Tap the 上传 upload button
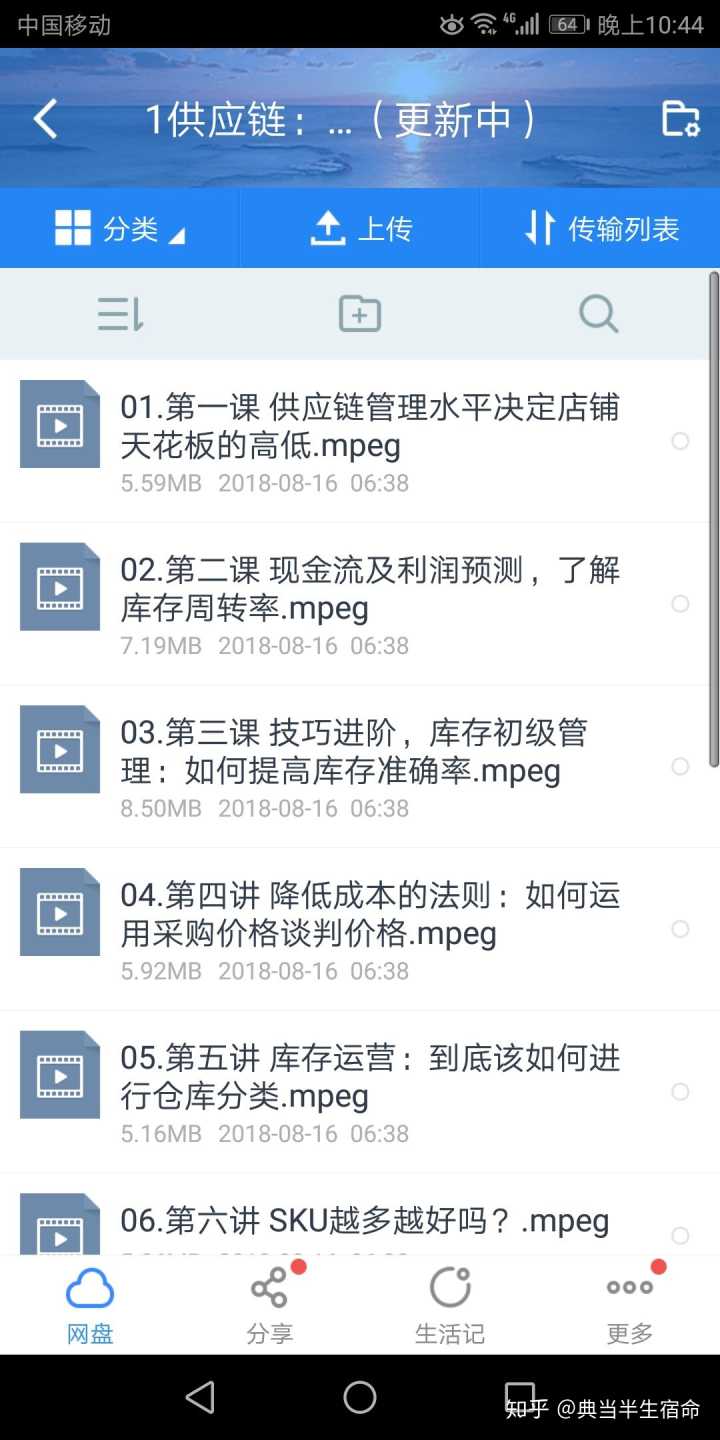The image size is (720, 1440). [x=360, y=229]
